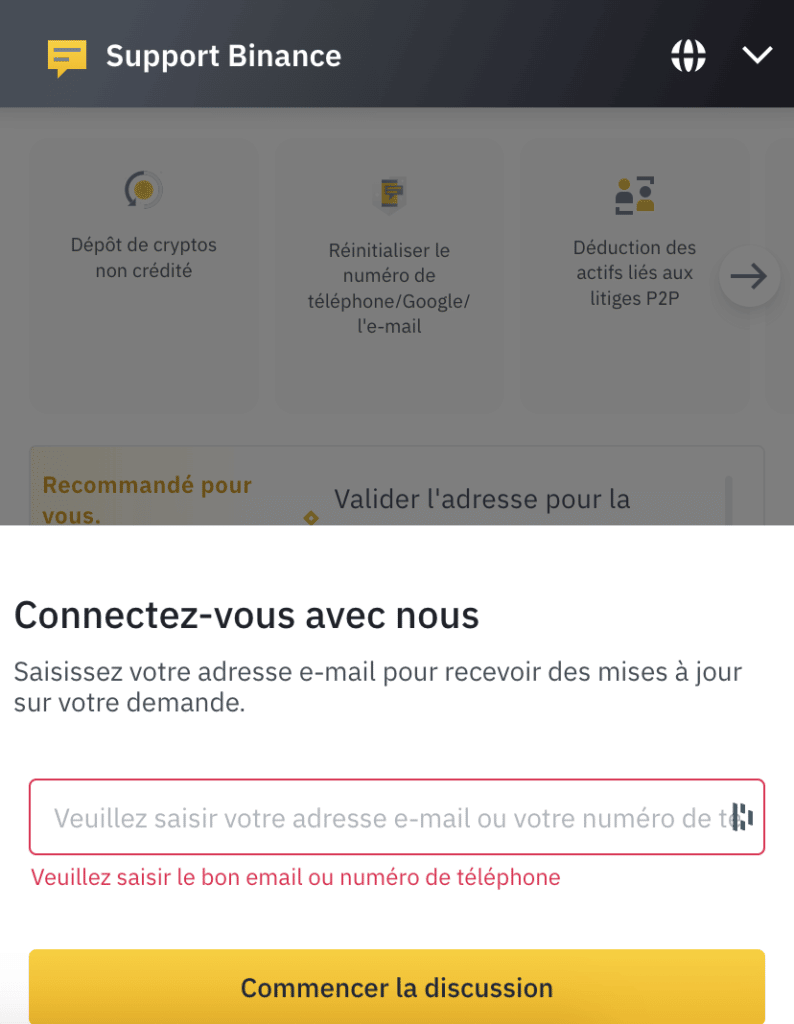Click the Recommandé pour vous section header
This screenshot has height=1024, width=794.
(146, 498)
